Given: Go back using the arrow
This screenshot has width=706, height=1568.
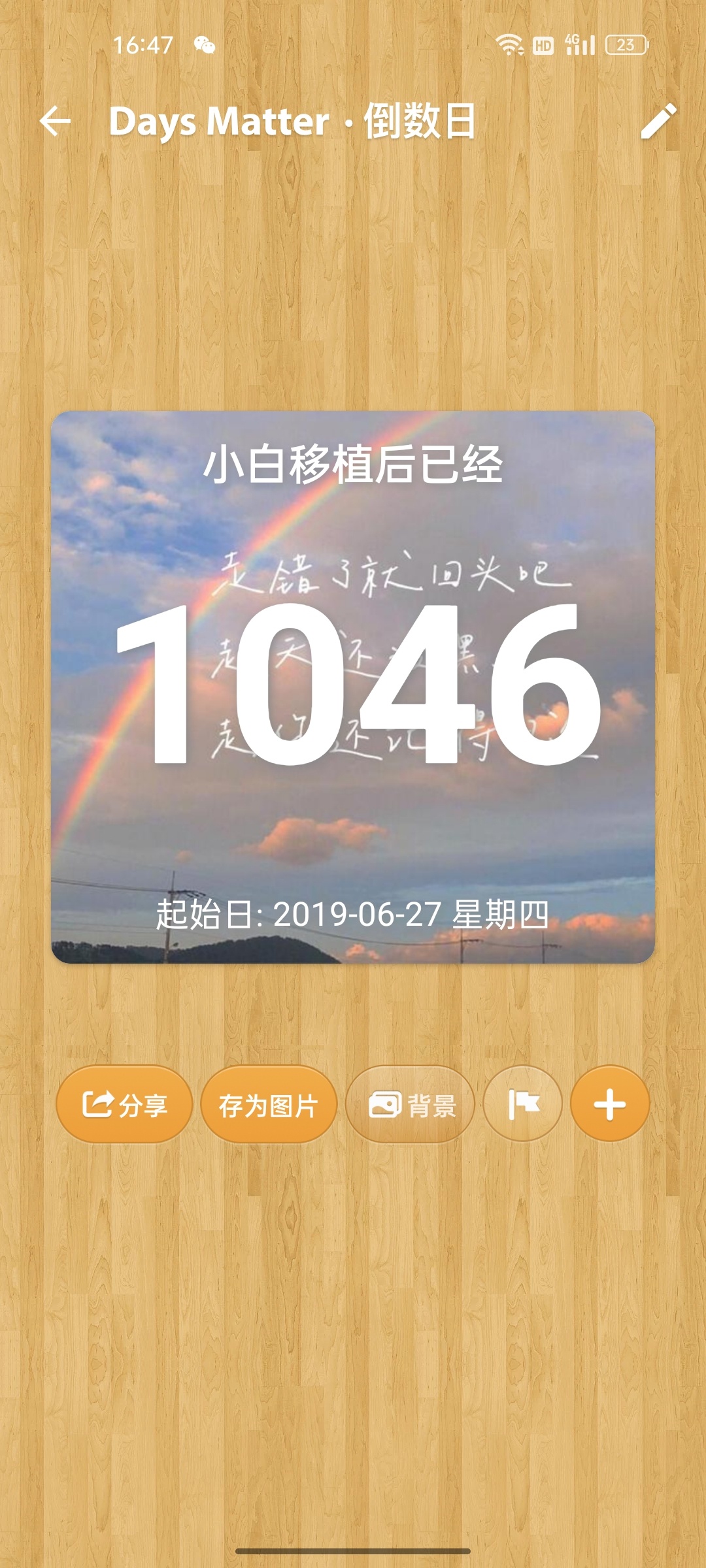Looking at the screenshot, I should point(55,122).
